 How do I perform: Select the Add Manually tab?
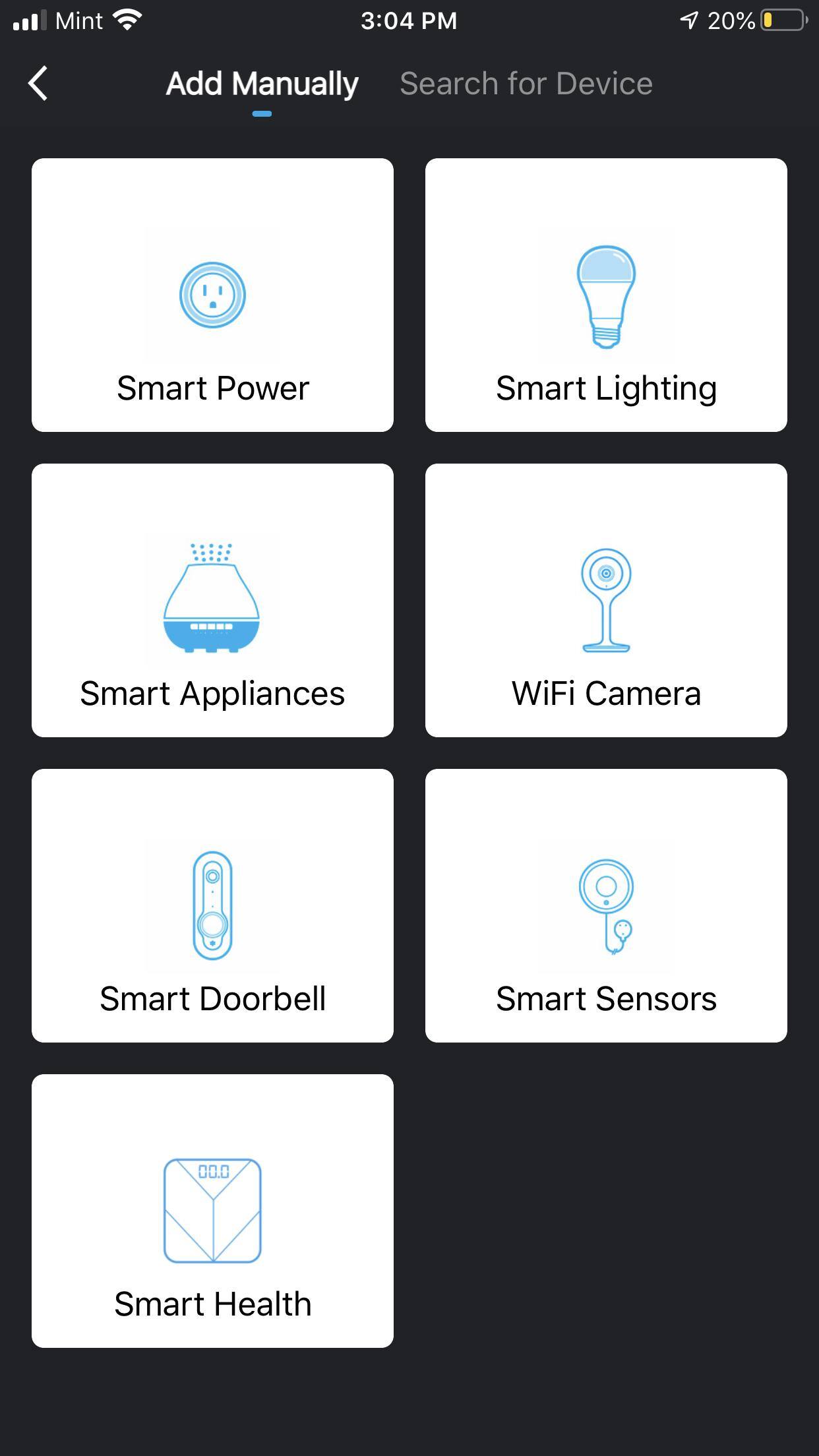tap(262, 84)
